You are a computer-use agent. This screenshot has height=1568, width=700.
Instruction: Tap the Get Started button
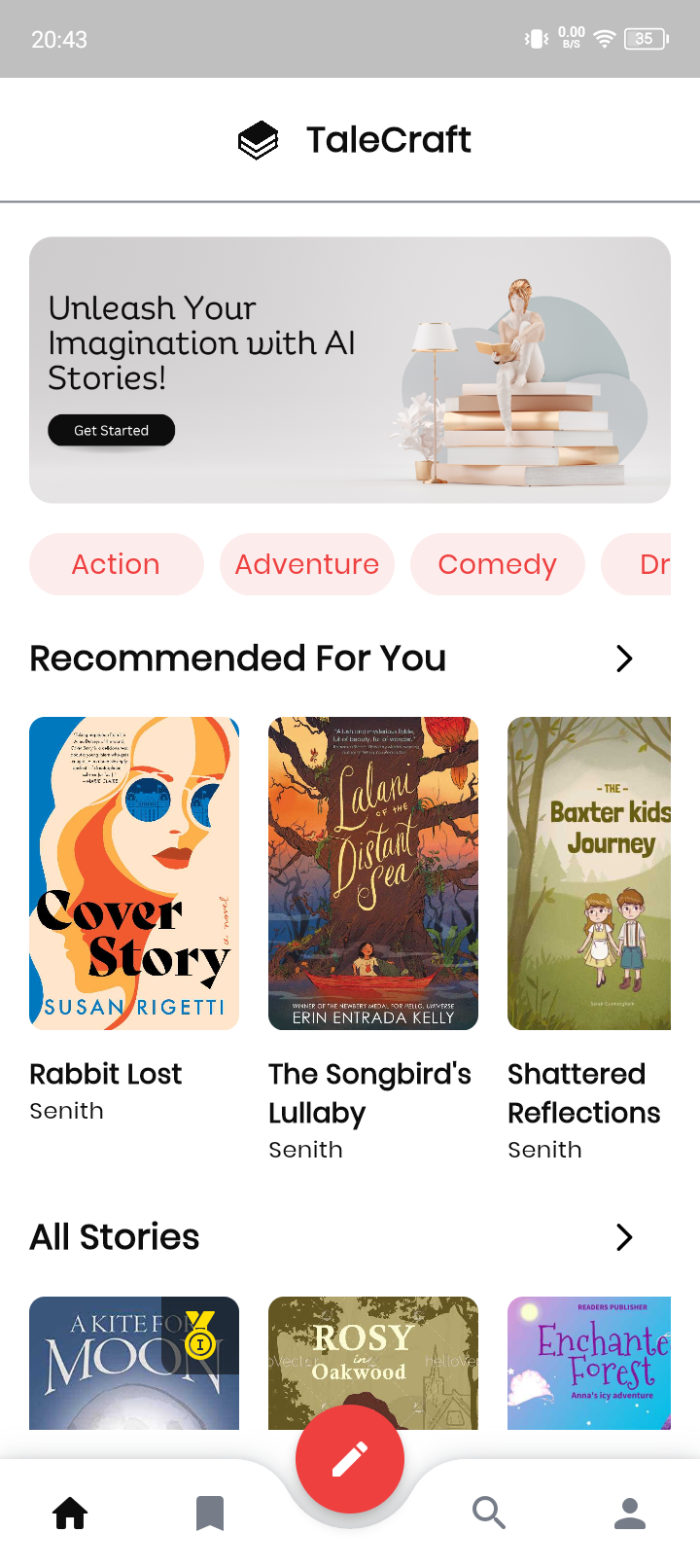tap(111, 430)
